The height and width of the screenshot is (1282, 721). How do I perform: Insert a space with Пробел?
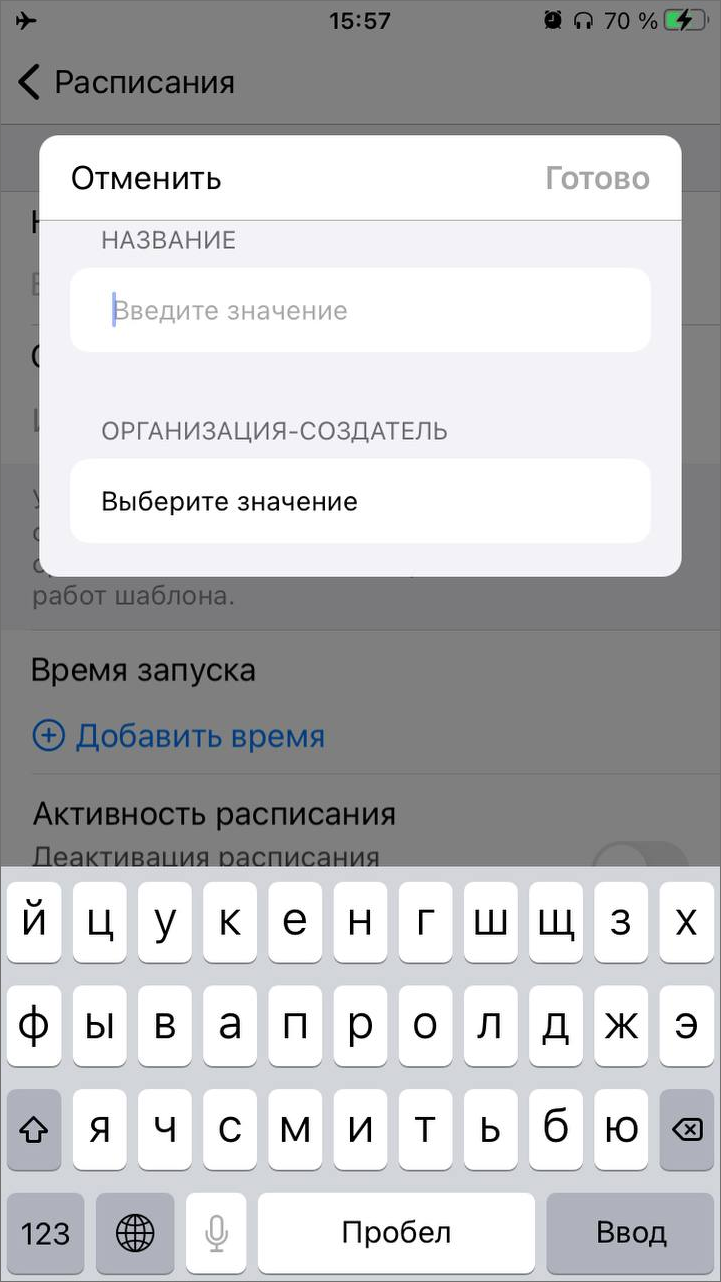[396, 1233]
